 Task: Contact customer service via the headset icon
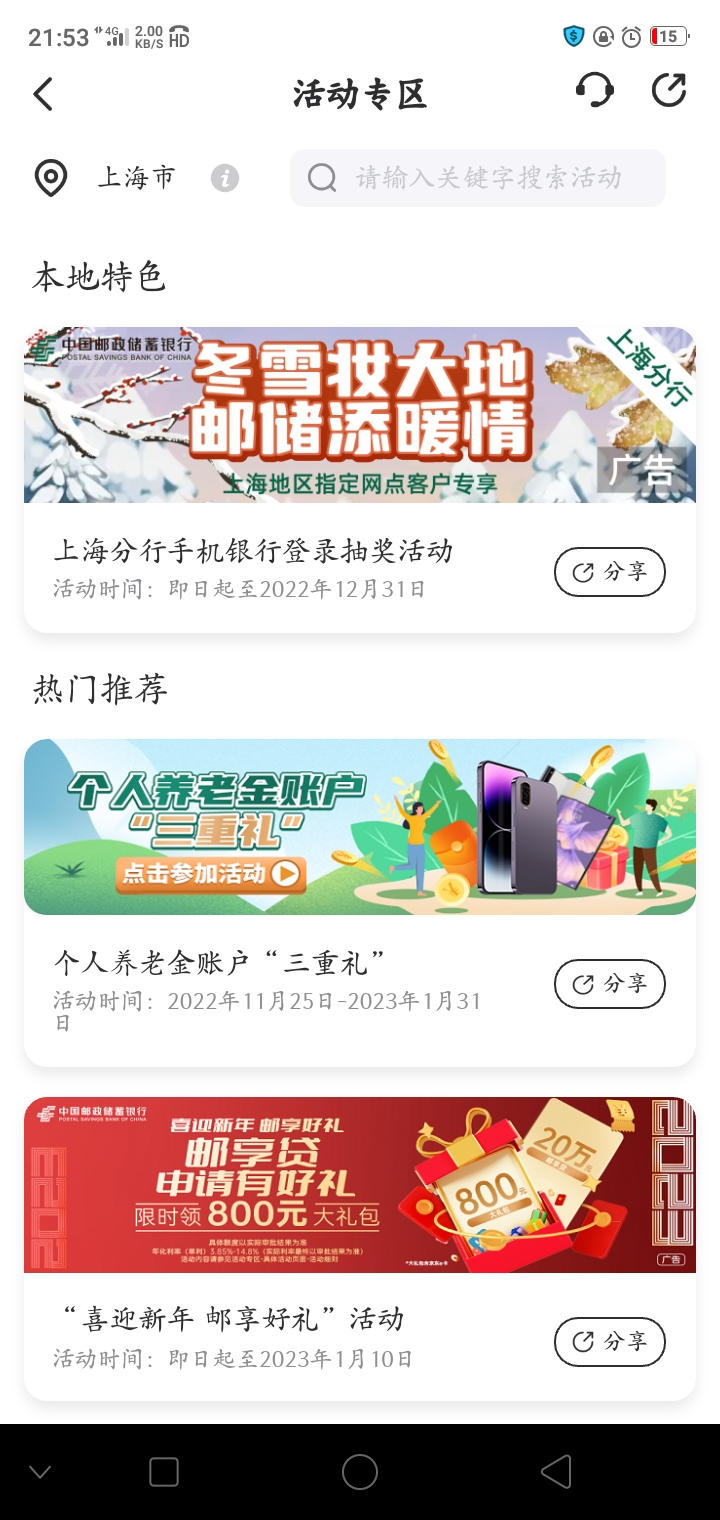(594, 92)
